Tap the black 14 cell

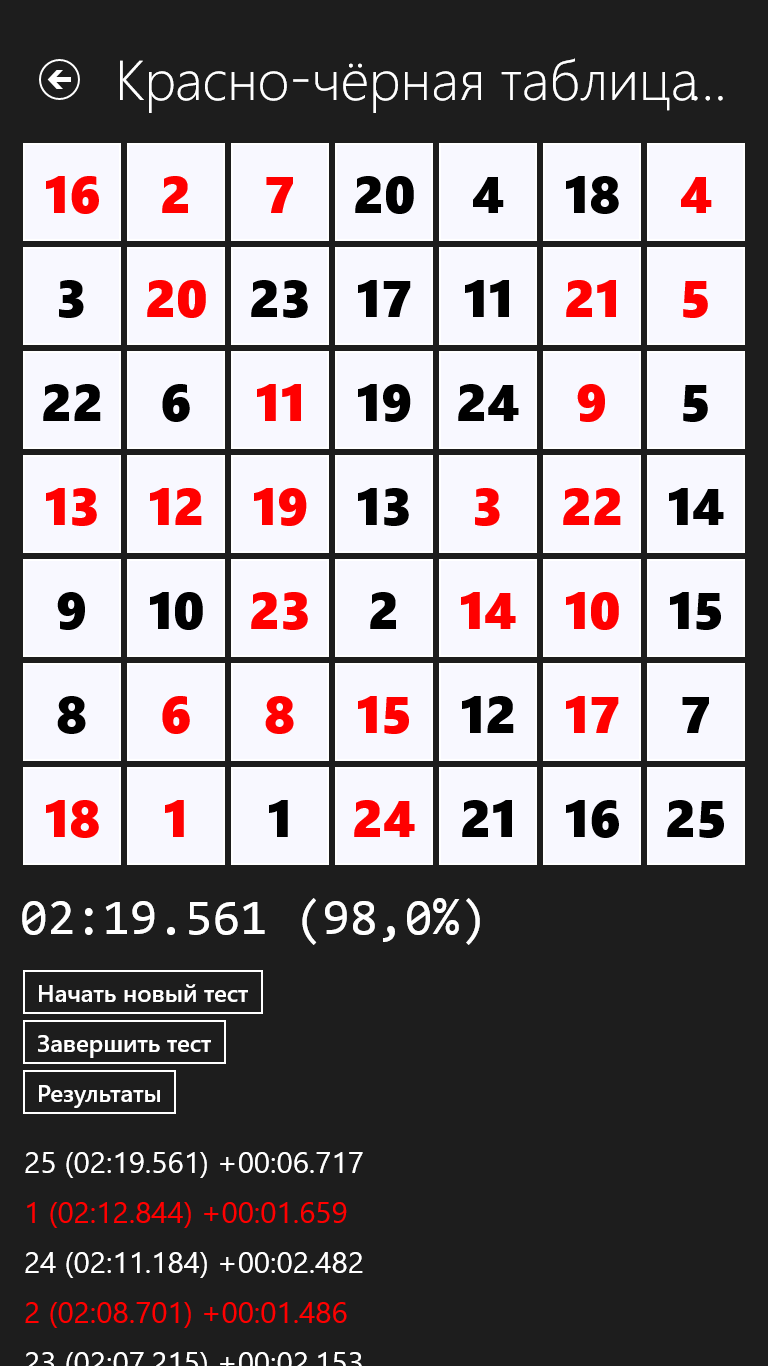695,505
